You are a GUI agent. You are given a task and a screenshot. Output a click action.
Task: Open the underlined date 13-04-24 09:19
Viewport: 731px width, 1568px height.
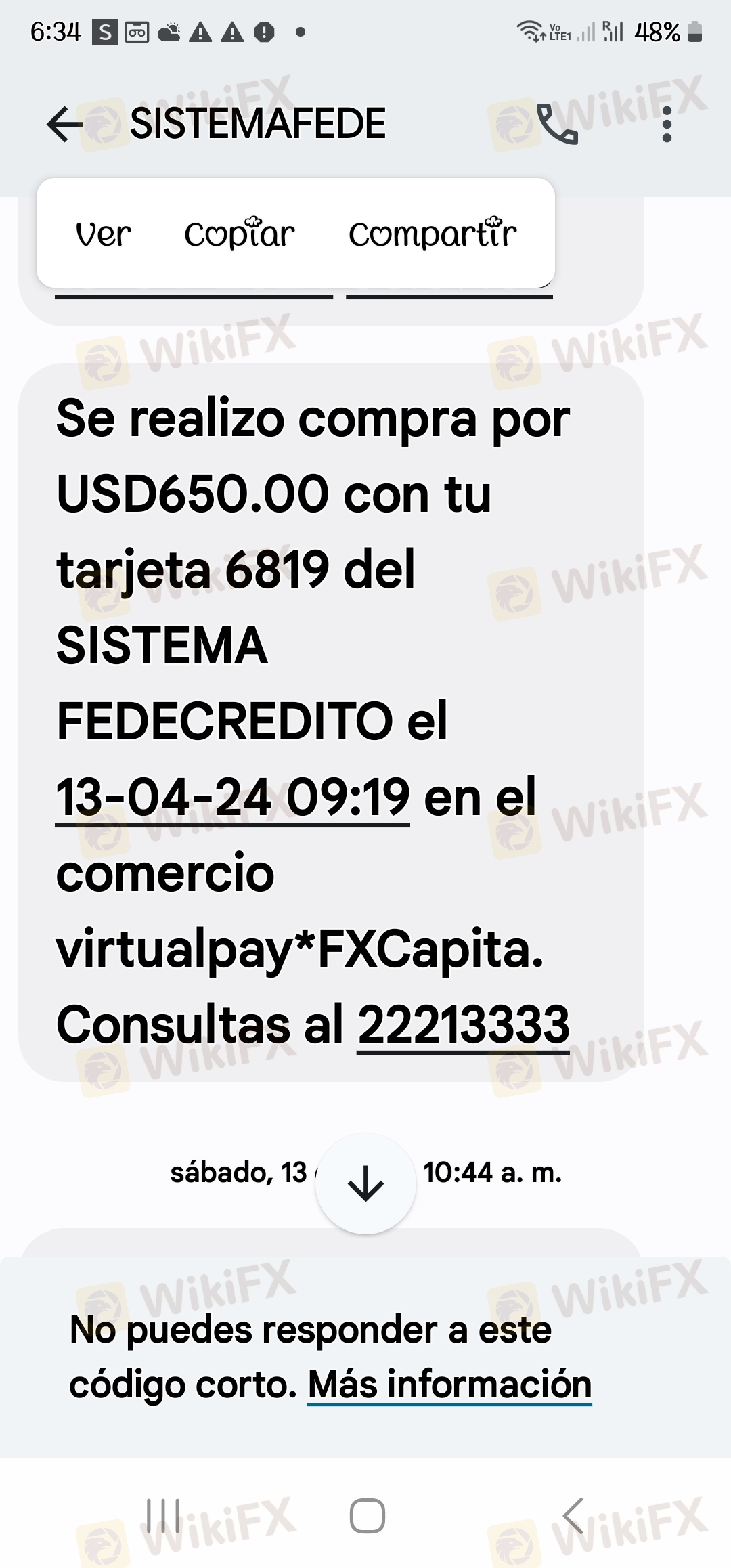[233, 798]
